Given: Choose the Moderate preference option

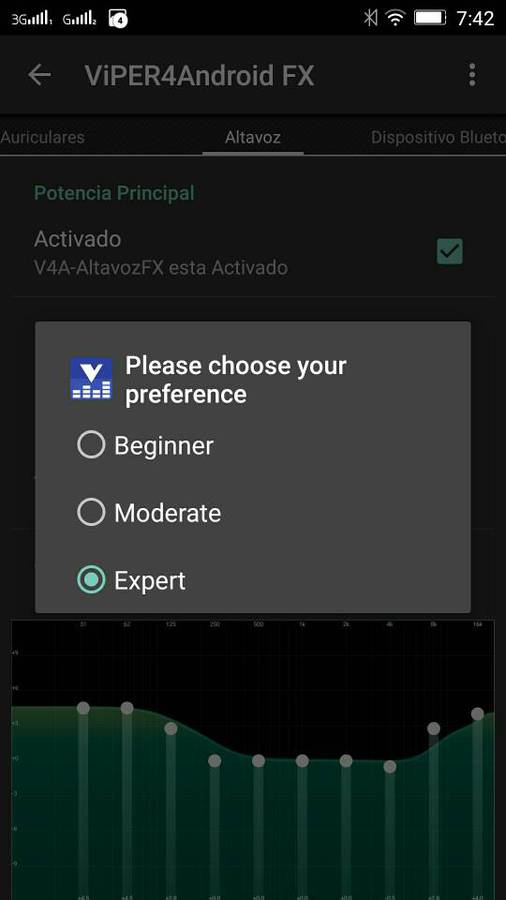Looking at the screenshot, I should coord(149,513).
